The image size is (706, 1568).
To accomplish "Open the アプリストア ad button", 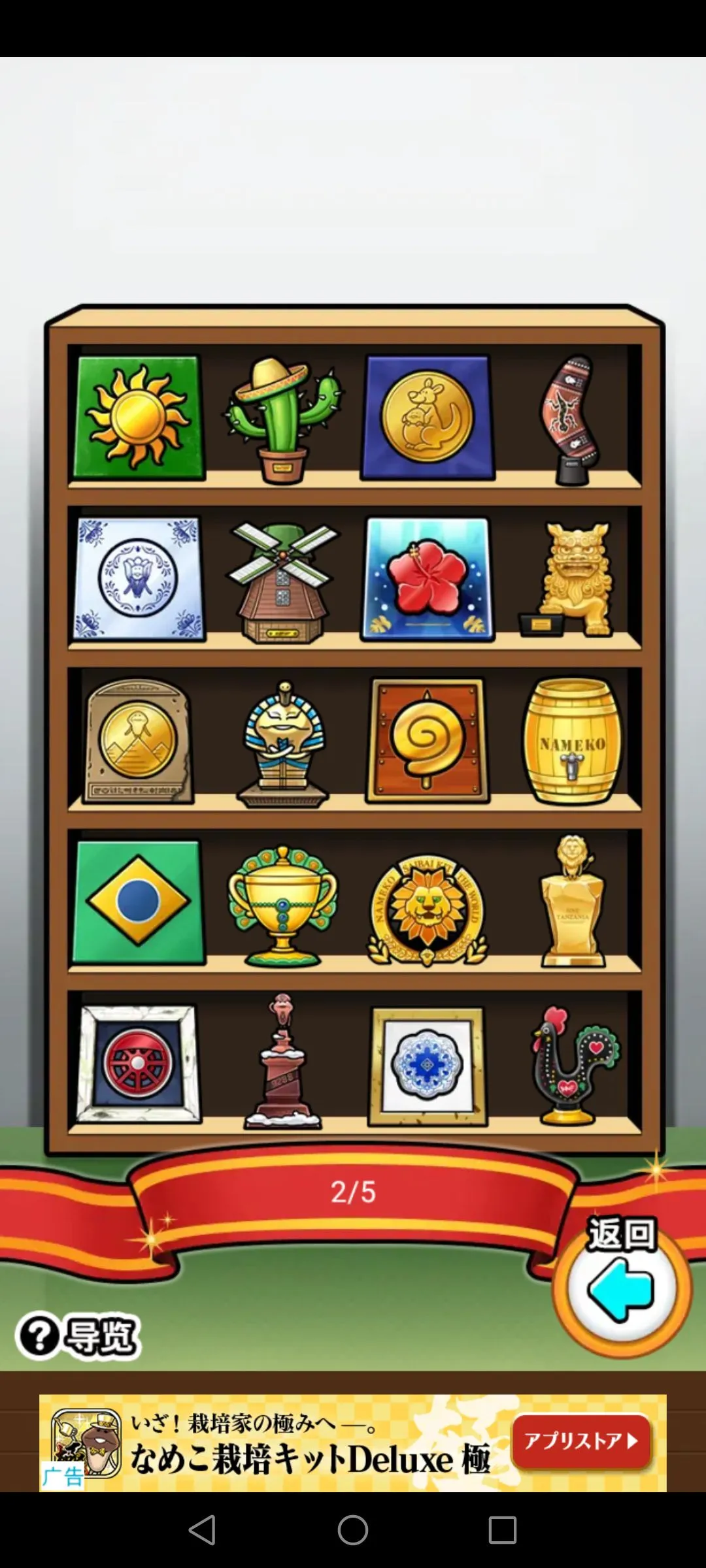I will click(x=582, y=1441).
